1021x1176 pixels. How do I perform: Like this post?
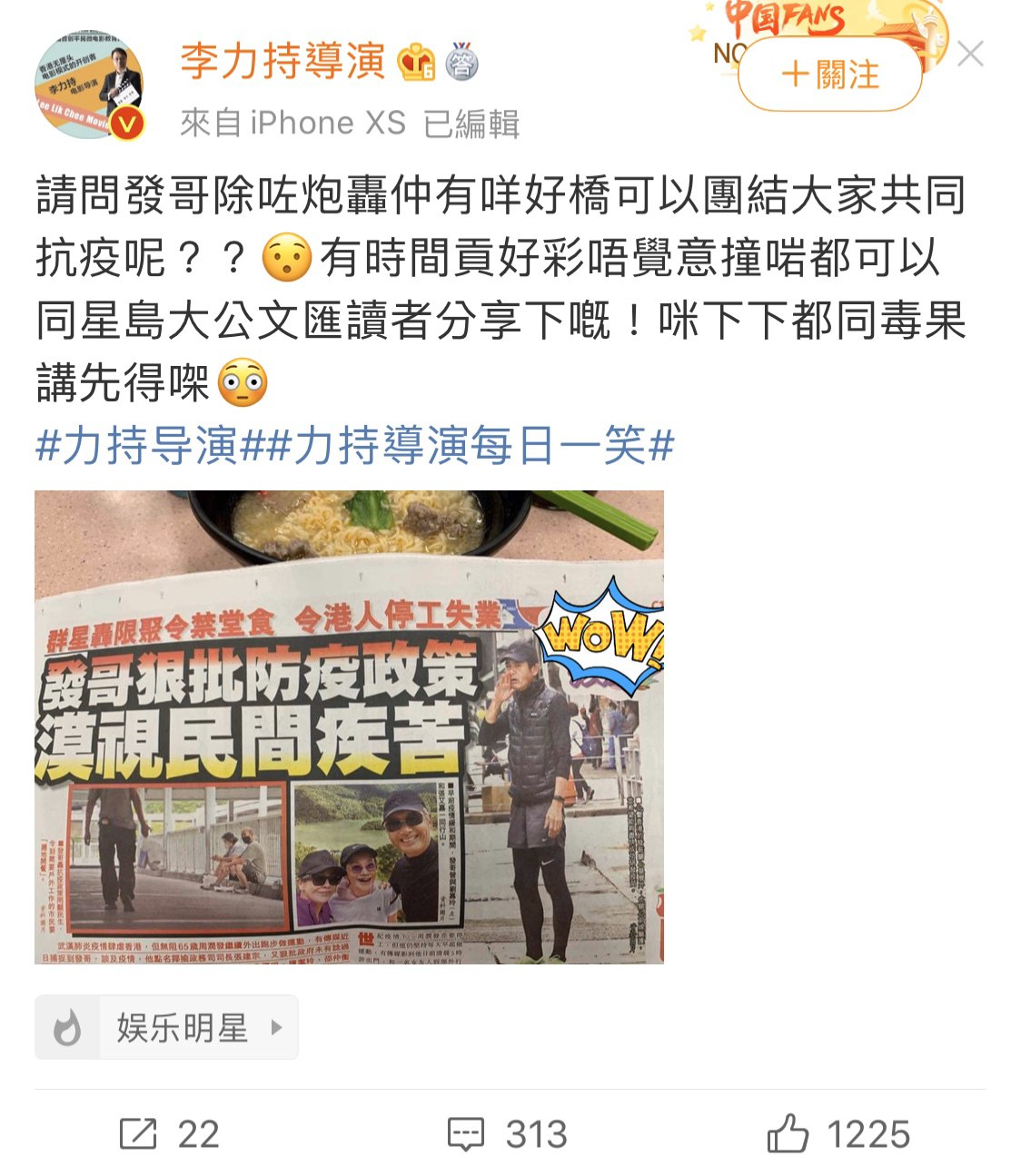coord(838,1134)
